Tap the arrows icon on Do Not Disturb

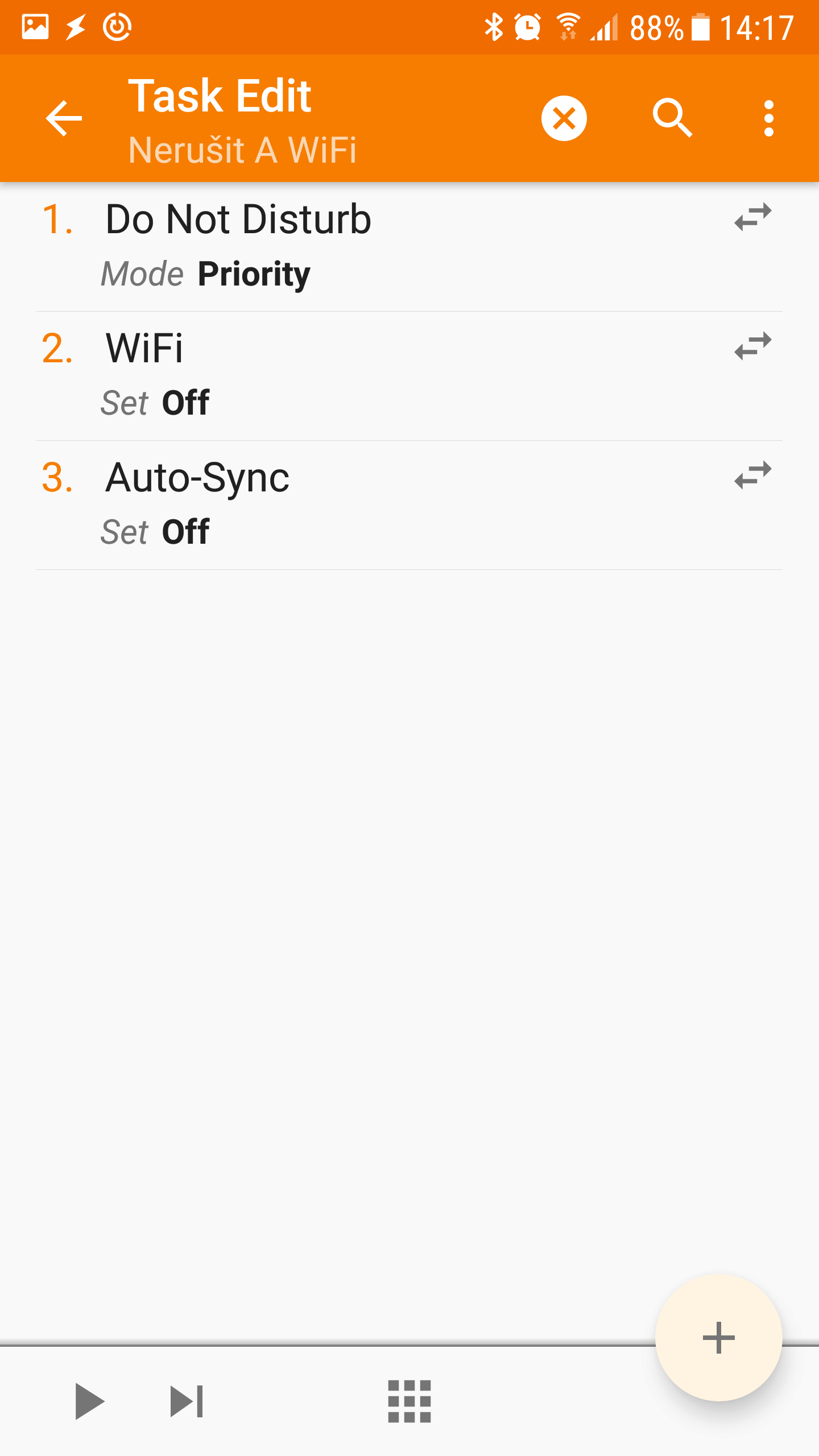[x=752, y=217]
